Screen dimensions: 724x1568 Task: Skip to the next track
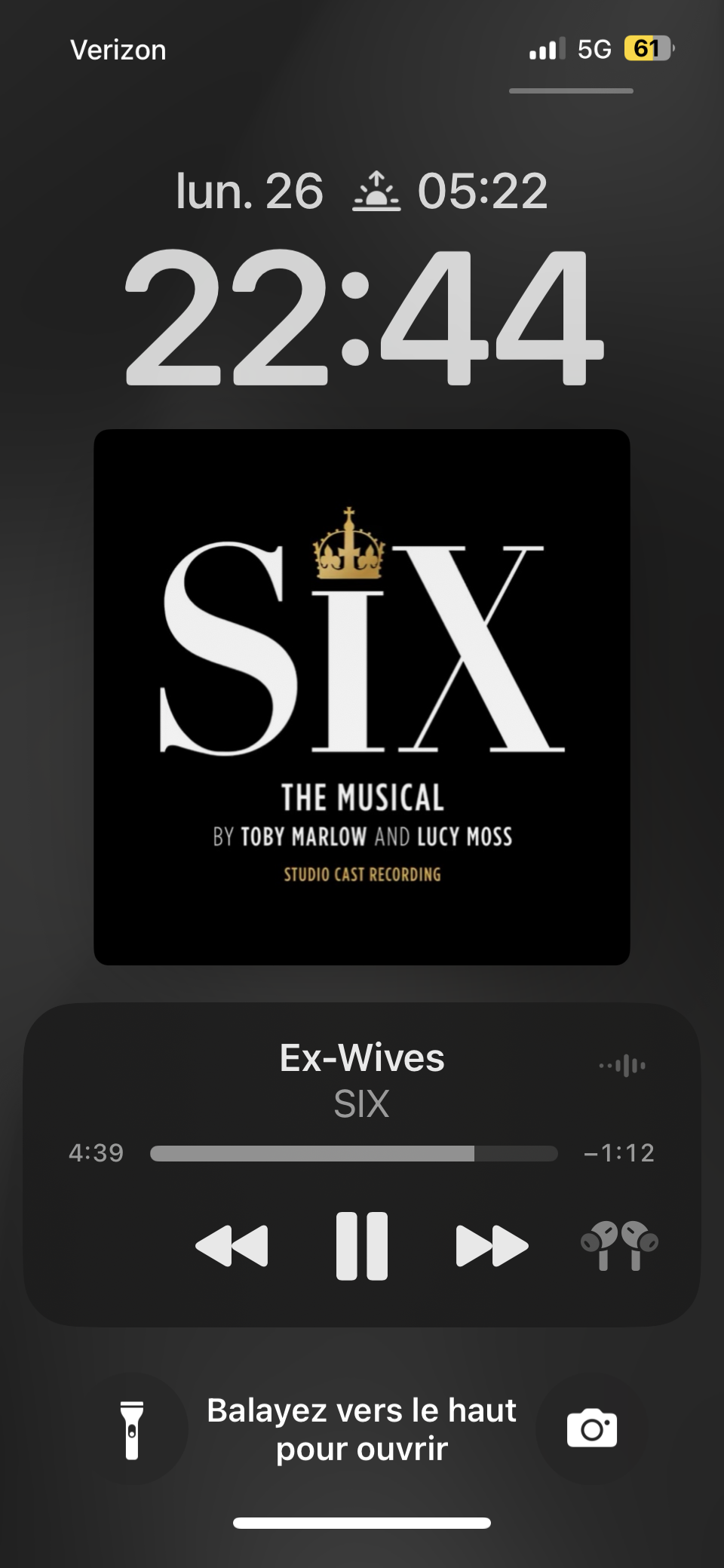[x=492, y=1246]
